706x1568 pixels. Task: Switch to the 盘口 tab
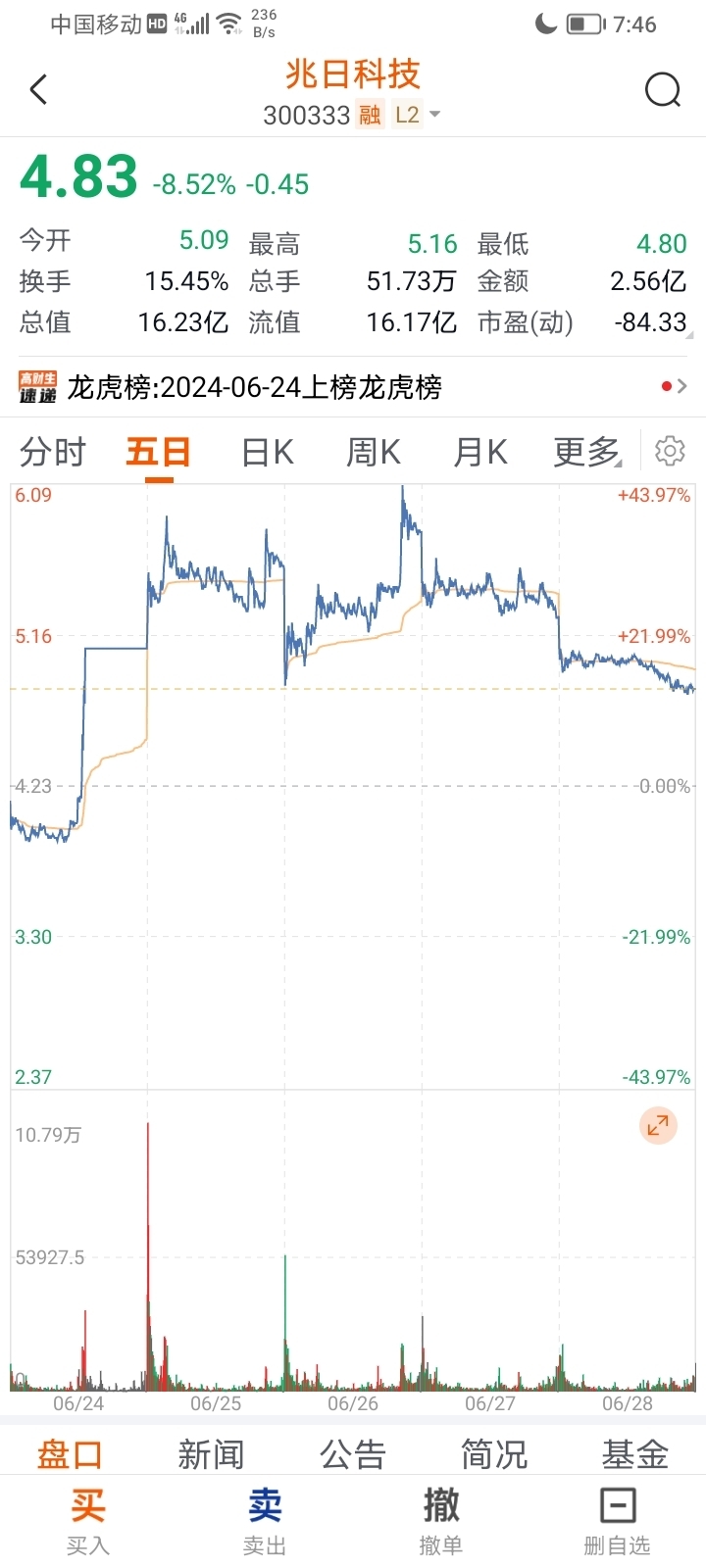tap(70, 1454)
